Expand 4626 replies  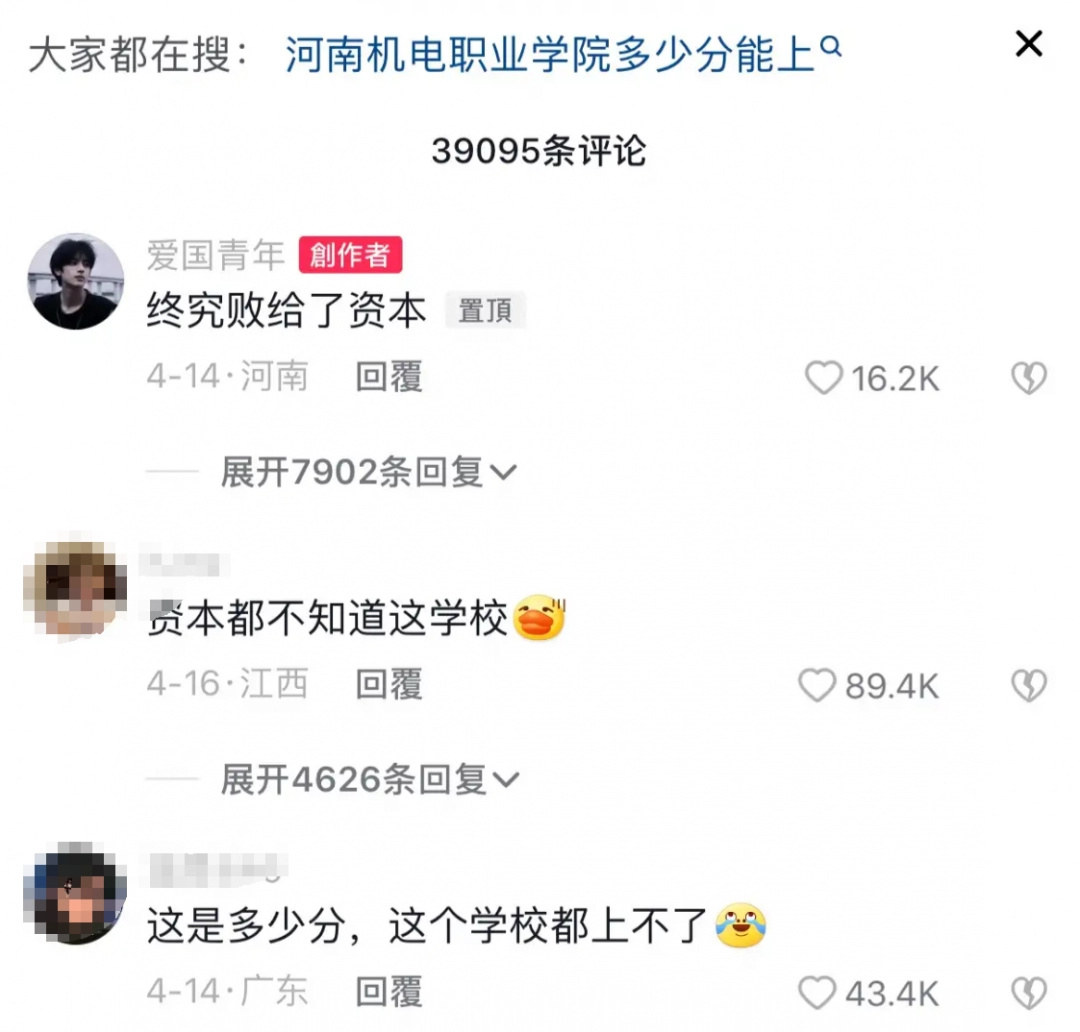(370, 780)
